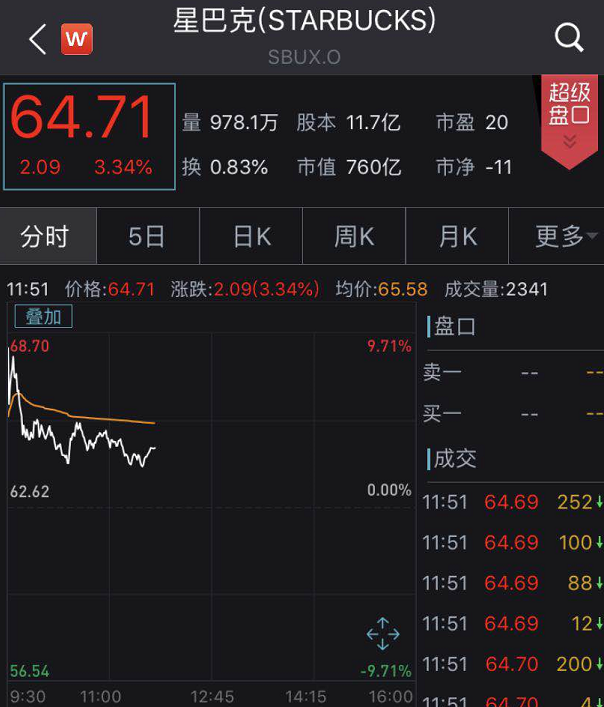Open stock search
The height and width of the screenshot is (707, 604).
pos(568,39)
